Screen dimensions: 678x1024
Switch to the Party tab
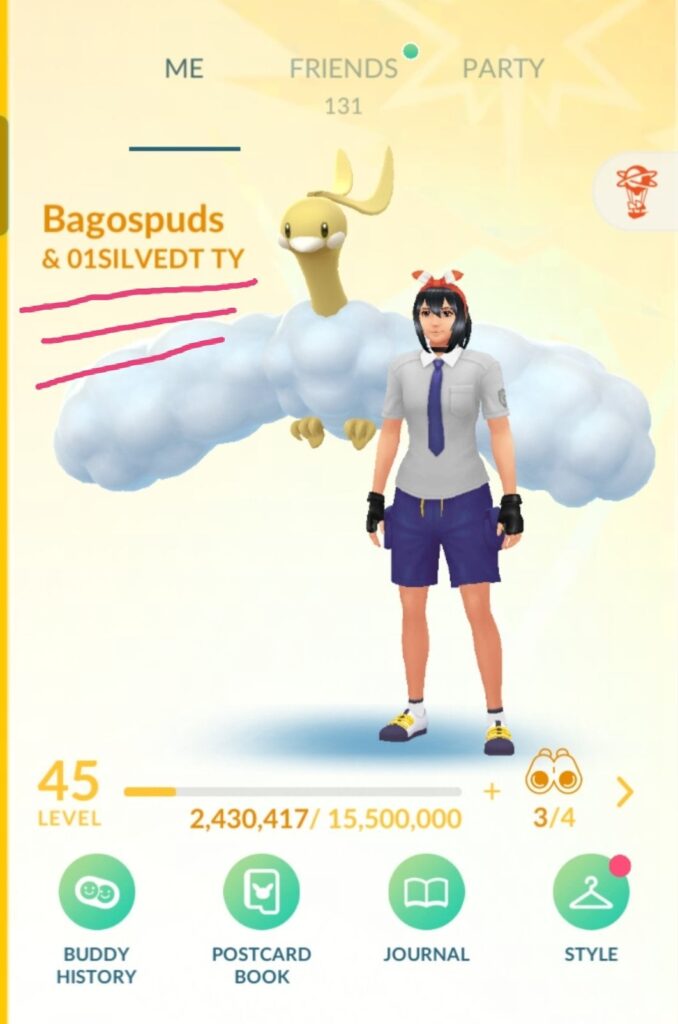click(x=502, y=69)
